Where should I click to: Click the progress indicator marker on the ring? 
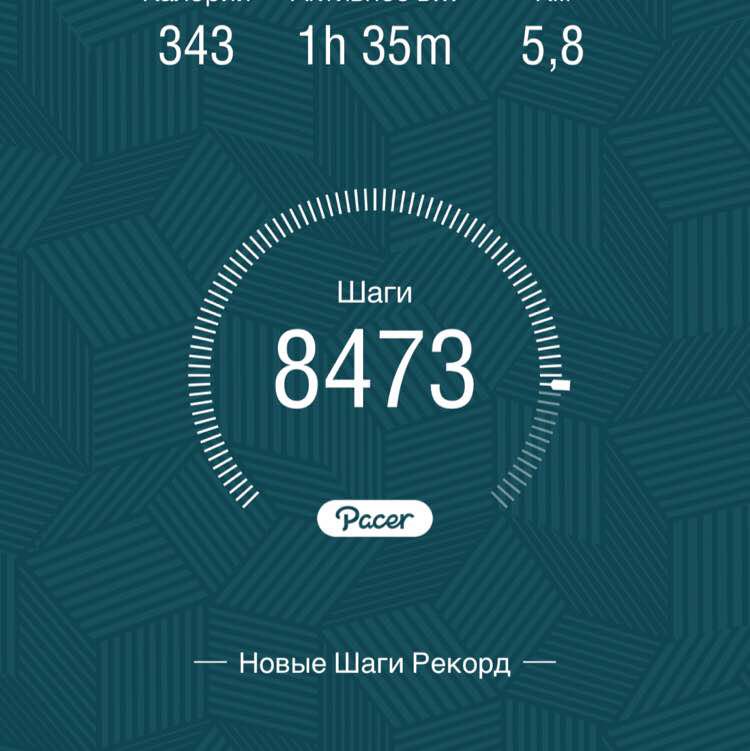coord(563,383)
